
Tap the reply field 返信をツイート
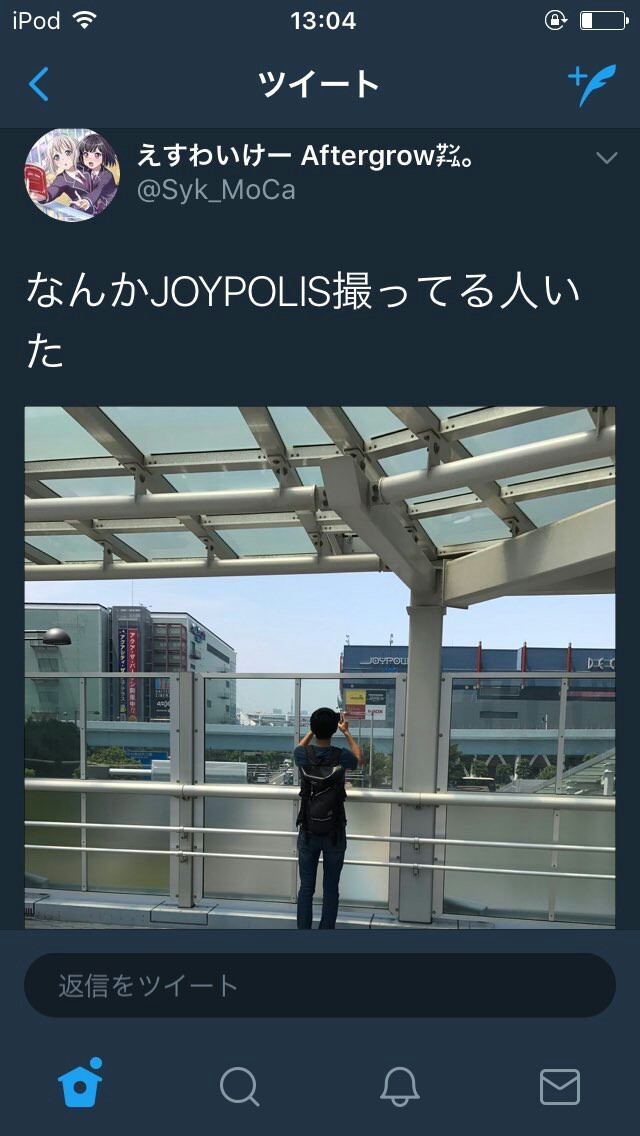[320, 985]
